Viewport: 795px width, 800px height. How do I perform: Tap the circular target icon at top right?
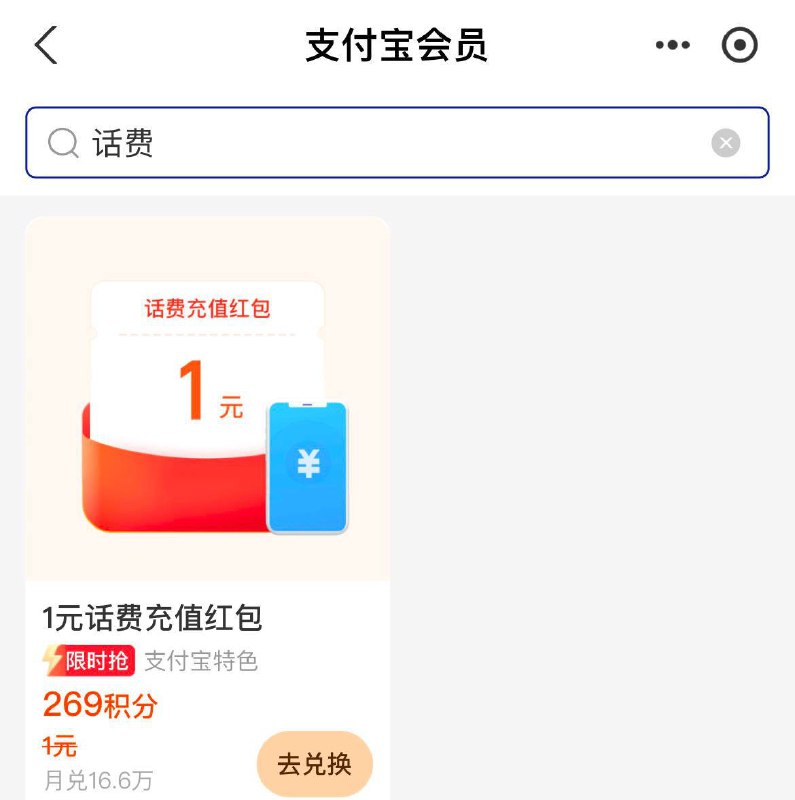tap(739, 44)
